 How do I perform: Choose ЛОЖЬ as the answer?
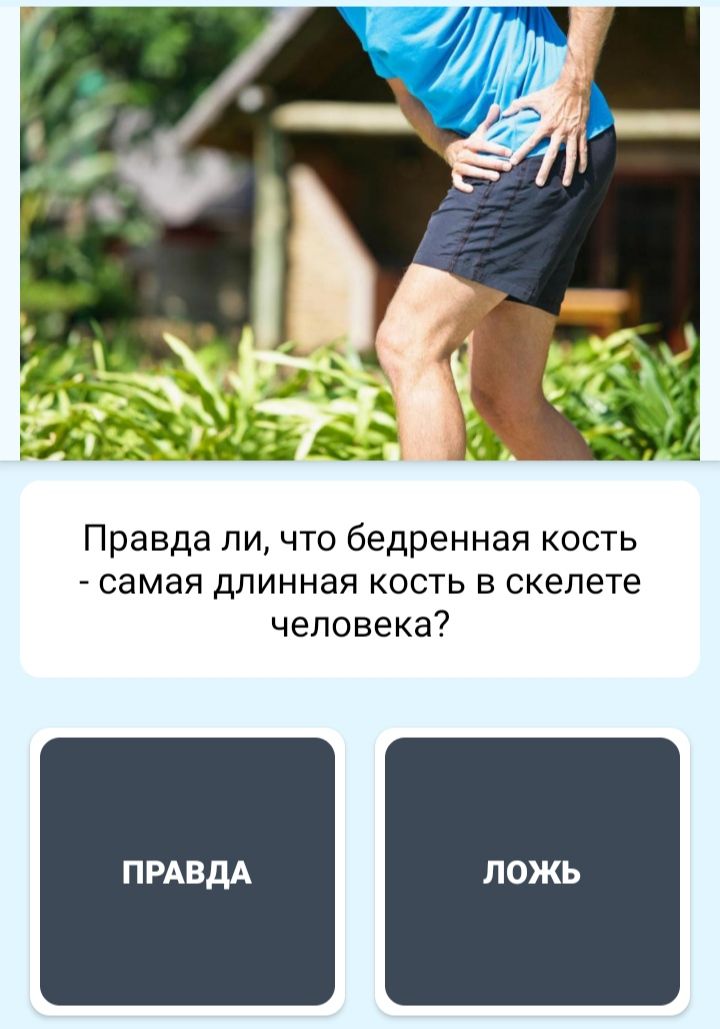click(x=532, y=871)
